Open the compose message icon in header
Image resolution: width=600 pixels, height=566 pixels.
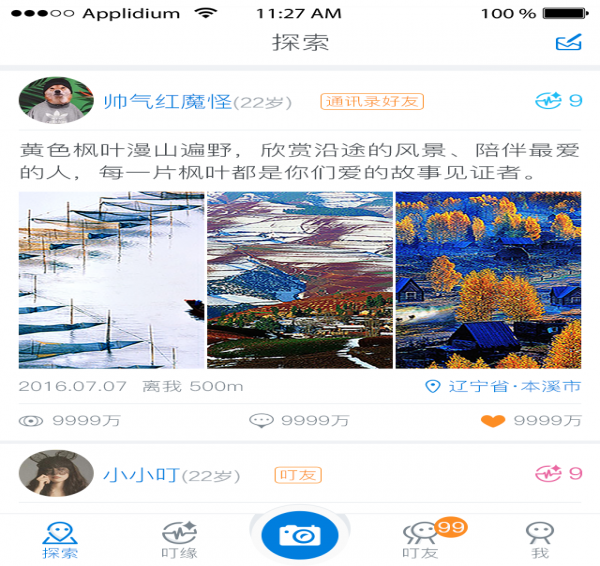pyautogui.click(x=568, y=42)
